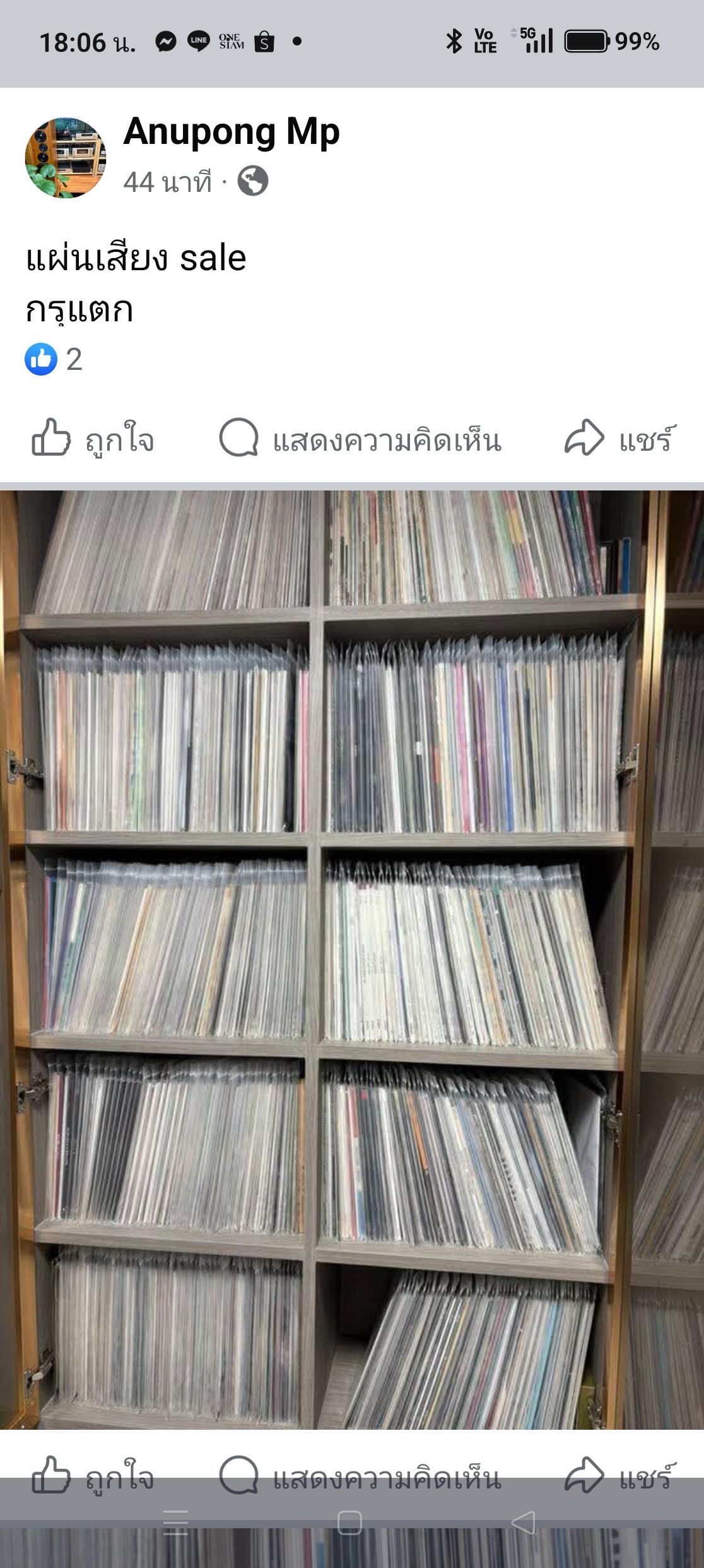Like the photo below the record shelf image
The width and height of the screenshot is (704, 1568).
(93, 1476)
